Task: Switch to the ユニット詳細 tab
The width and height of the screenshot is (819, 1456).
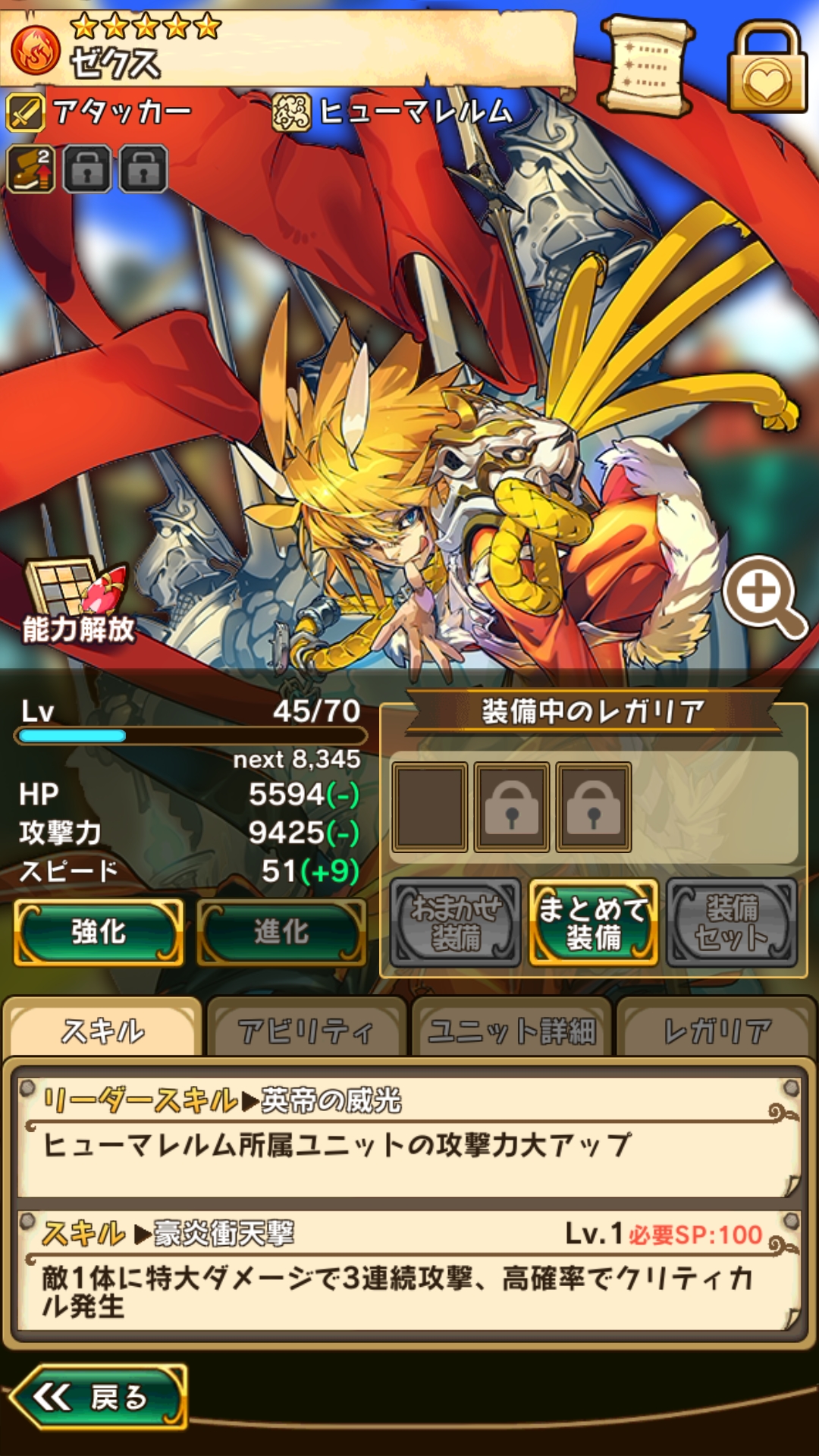Action: coord(512,1028)
